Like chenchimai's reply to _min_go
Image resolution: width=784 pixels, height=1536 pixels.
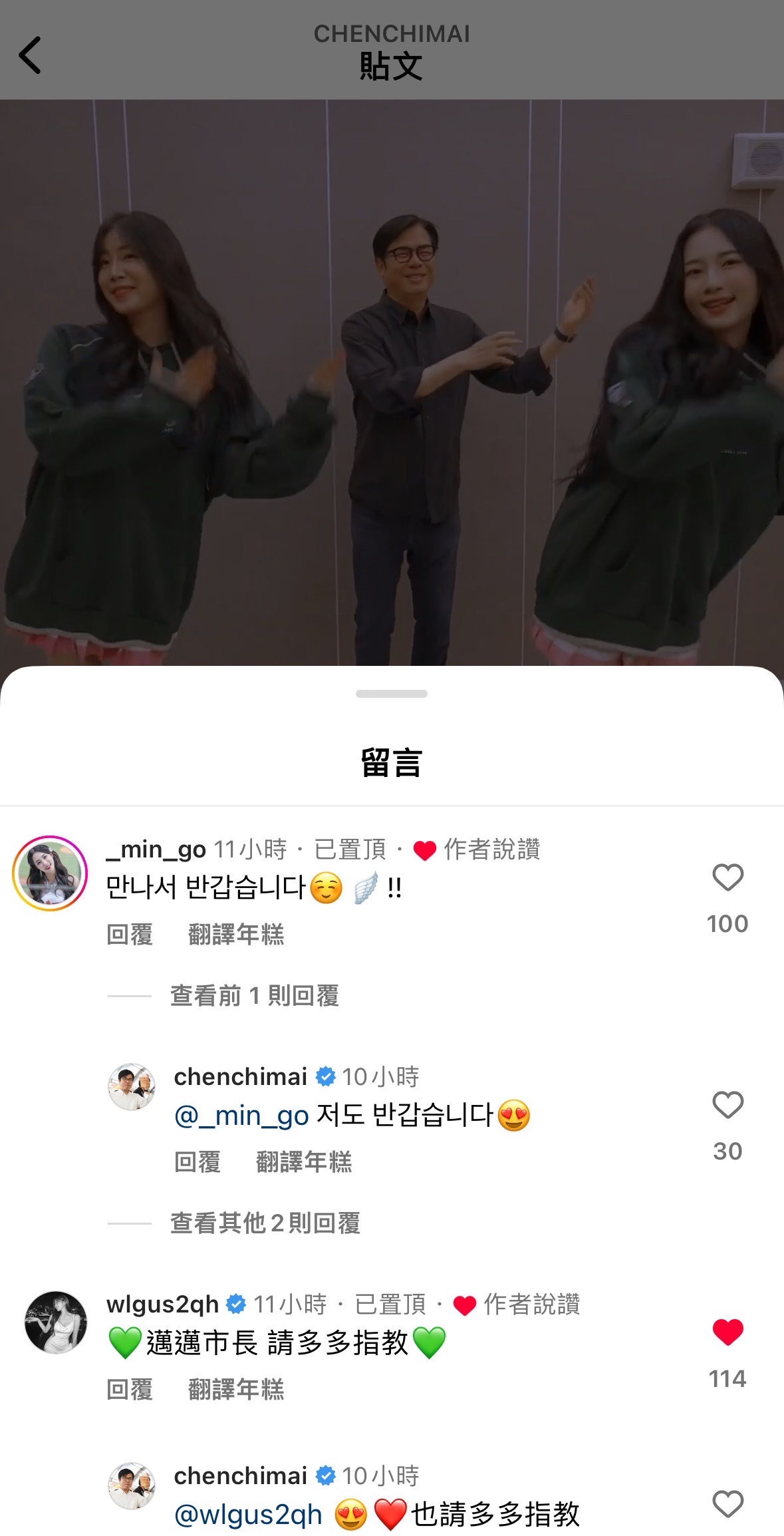(x=727, y=1105)
